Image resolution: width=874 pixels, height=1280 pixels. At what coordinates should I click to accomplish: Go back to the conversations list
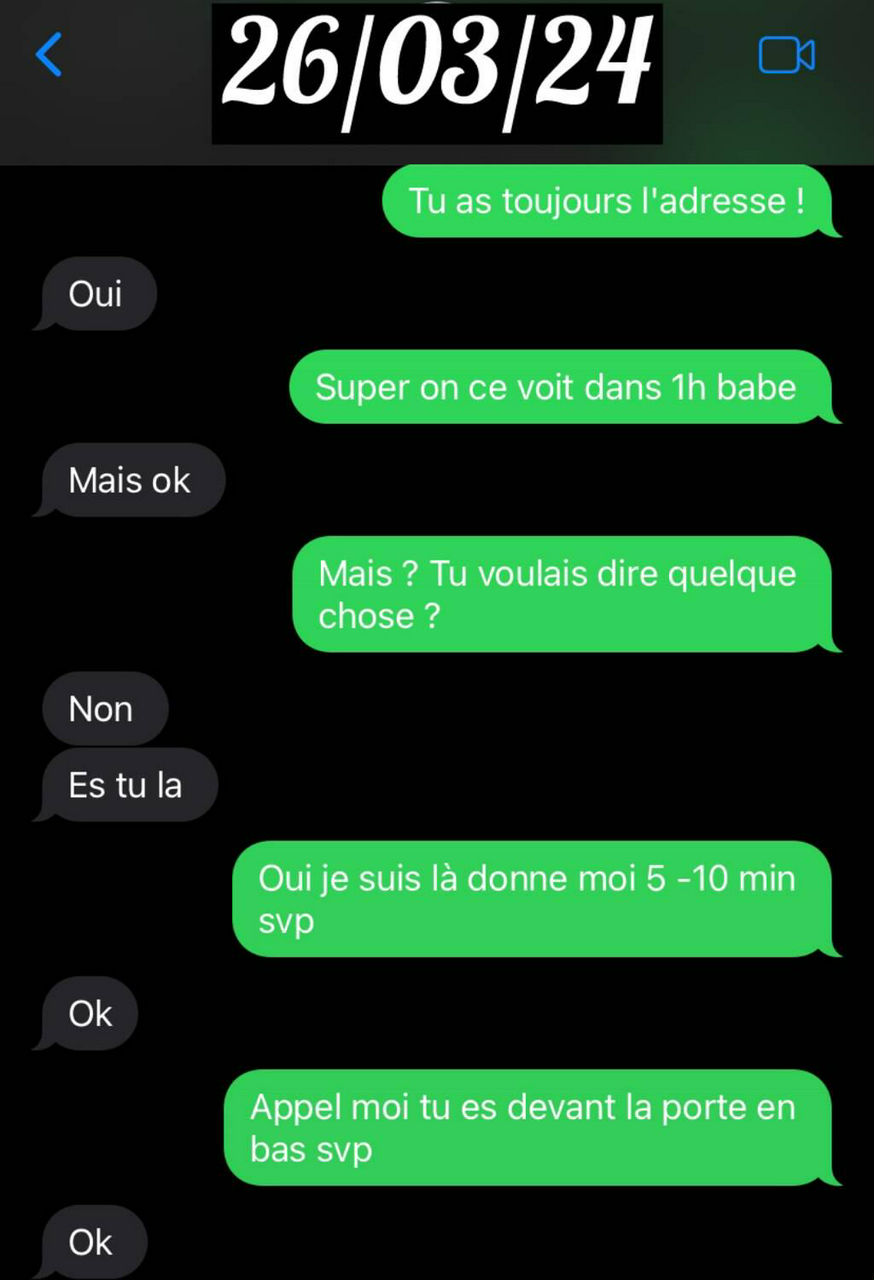48,54
